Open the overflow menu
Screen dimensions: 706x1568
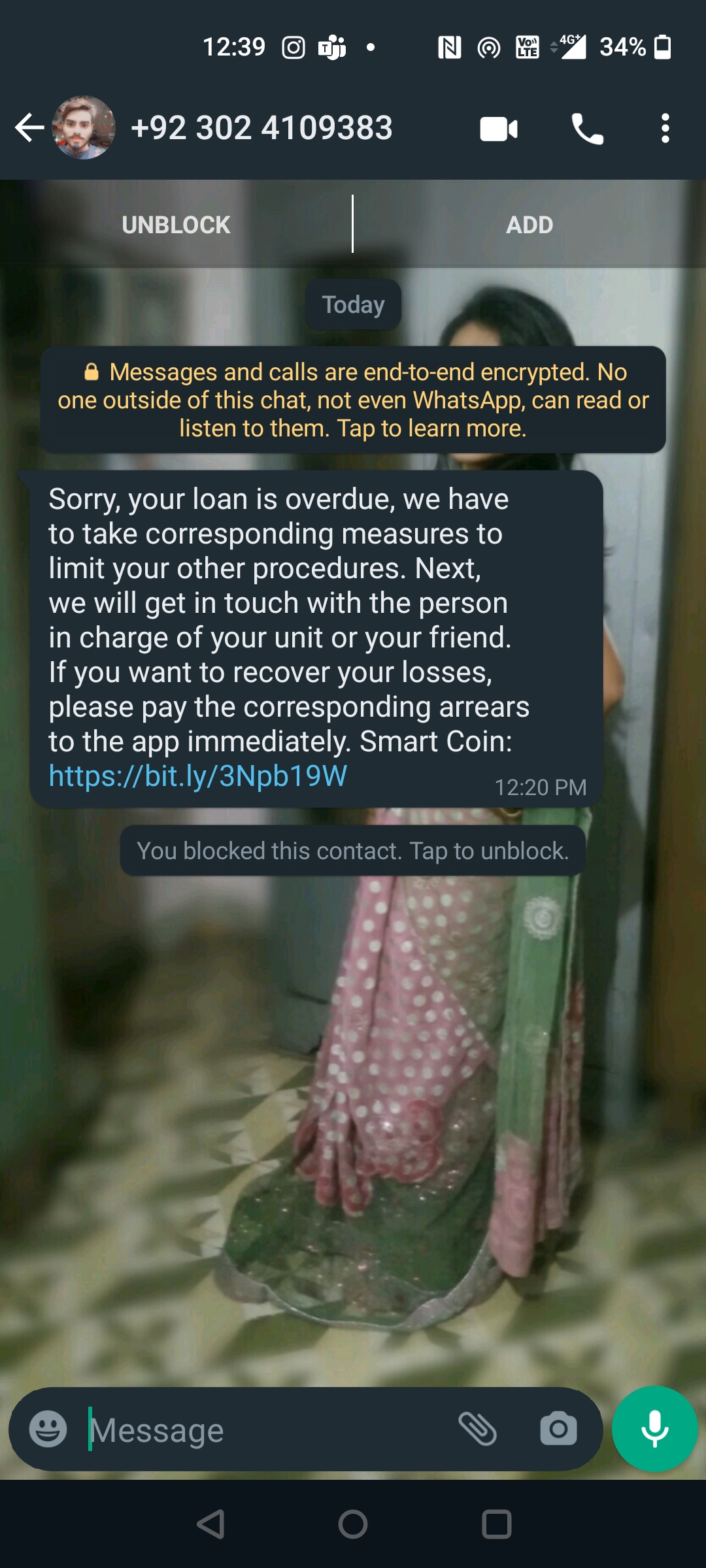665,129
